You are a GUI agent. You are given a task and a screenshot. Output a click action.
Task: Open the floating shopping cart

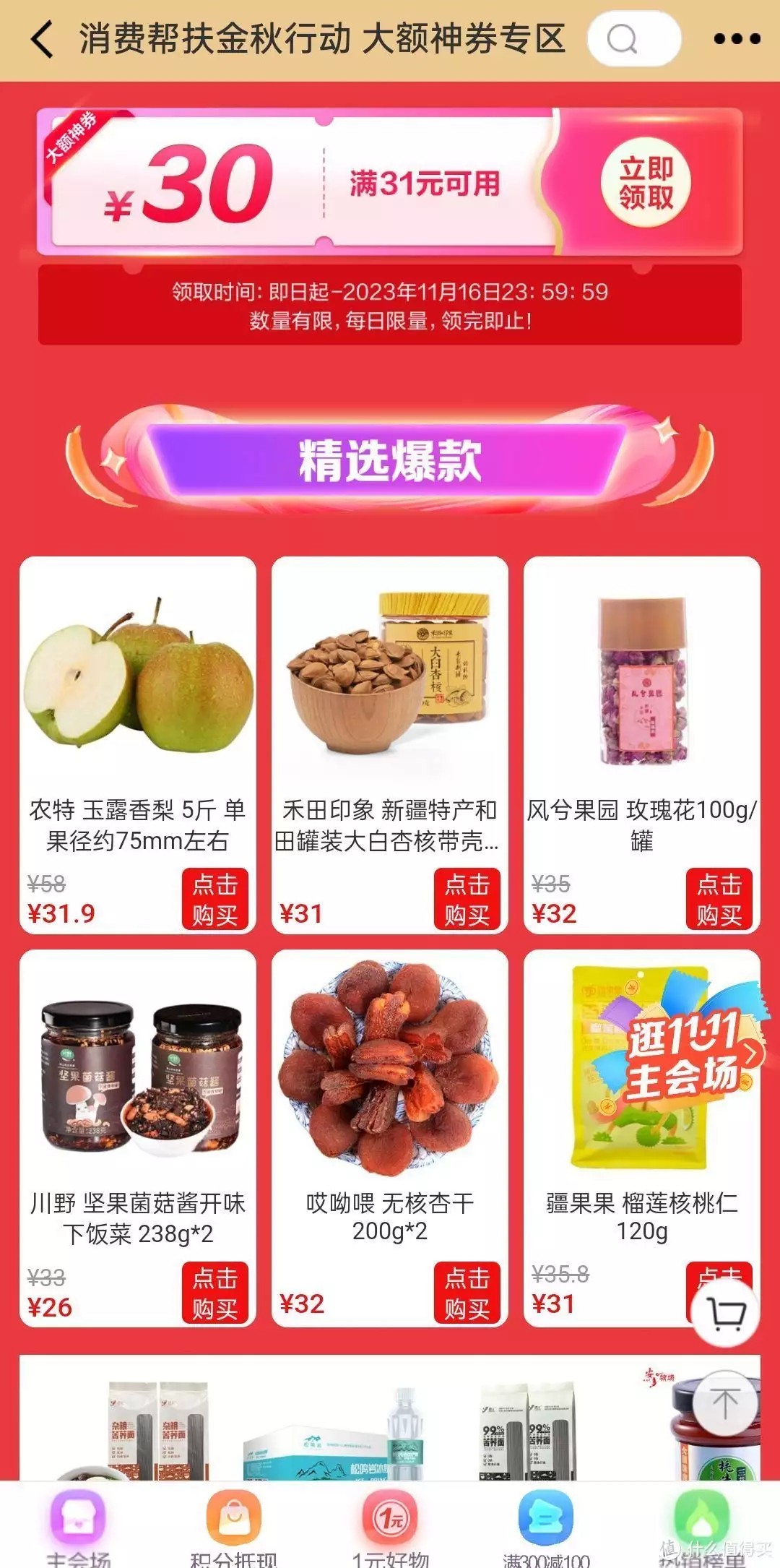tap(725, 1313)
